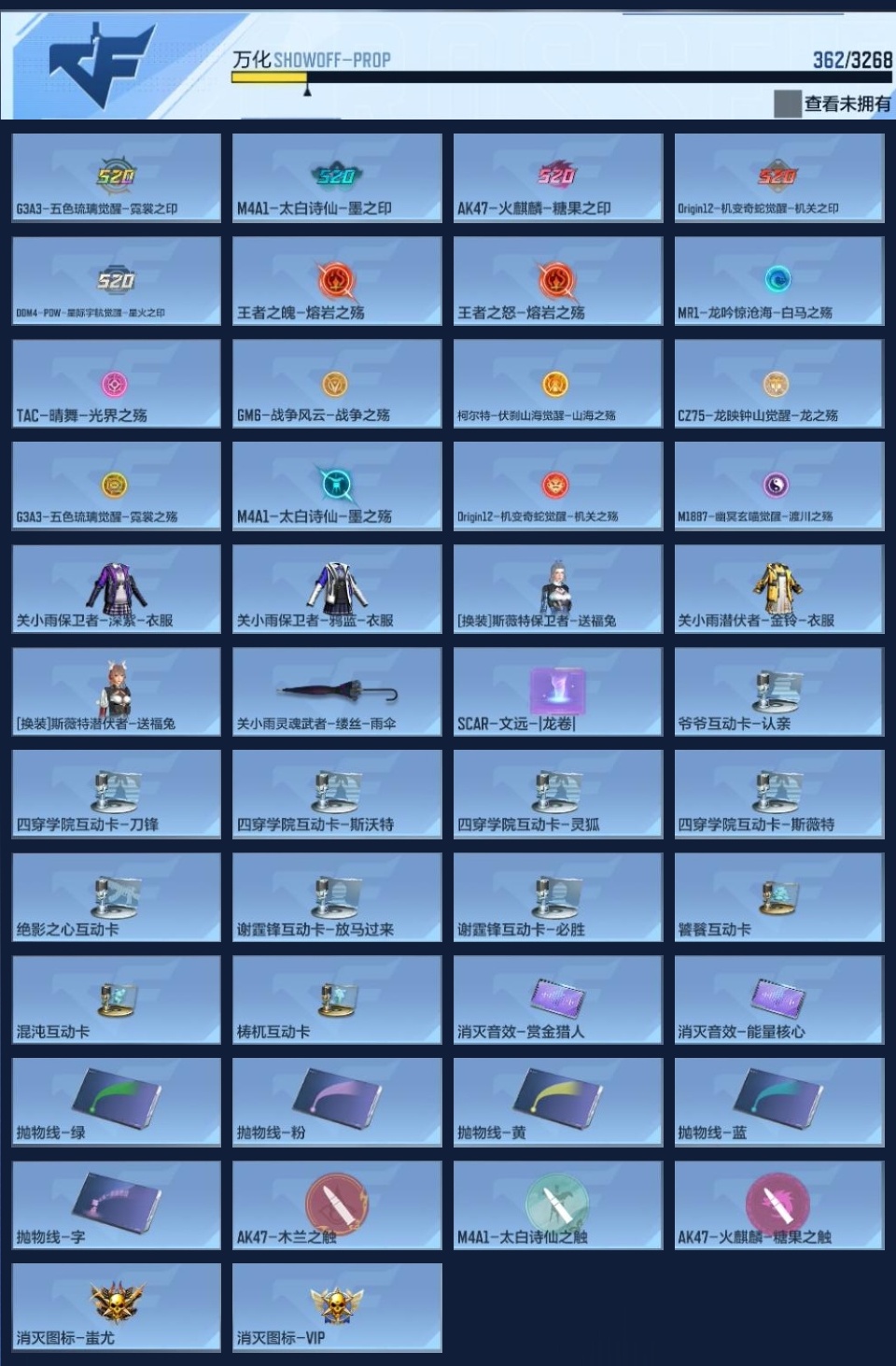Open AK47-火麒麟-糖果之印 item
This screenshot has width=896, height=1366.
(558, 178)
